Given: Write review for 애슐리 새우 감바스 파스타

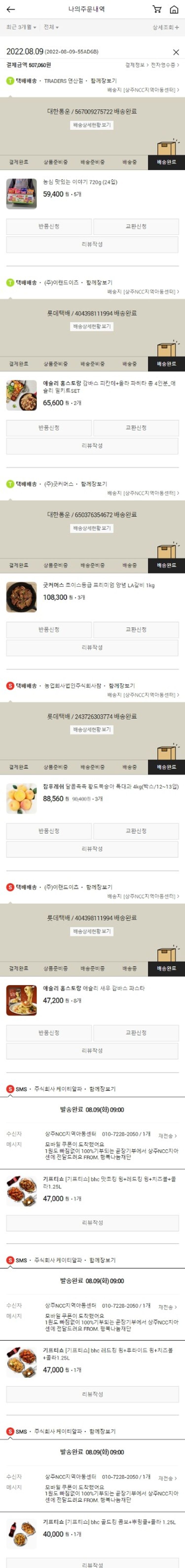Looking at the screenshot, I should point(92,1050).
